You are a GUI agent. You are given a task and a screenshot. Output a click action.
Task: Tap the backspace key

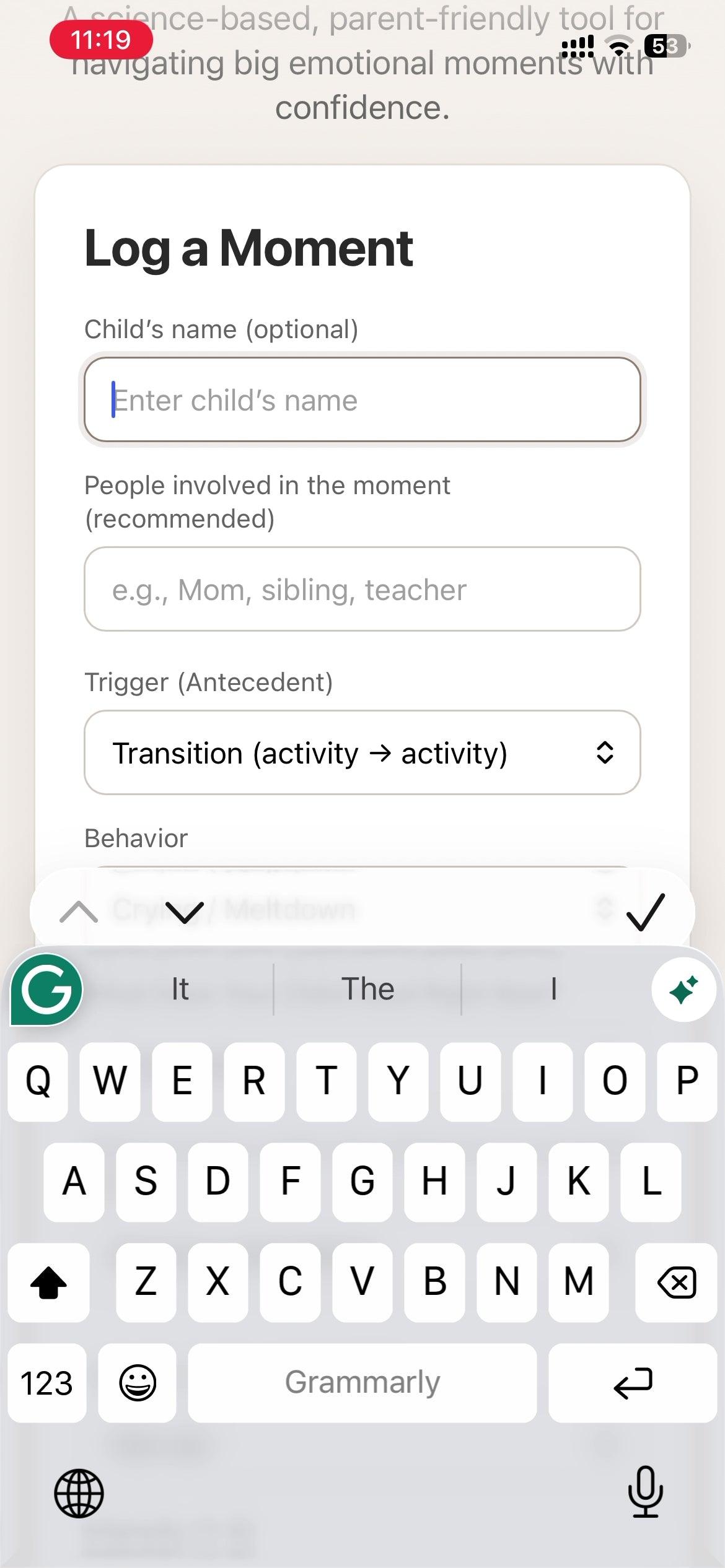pos(676,1282)
